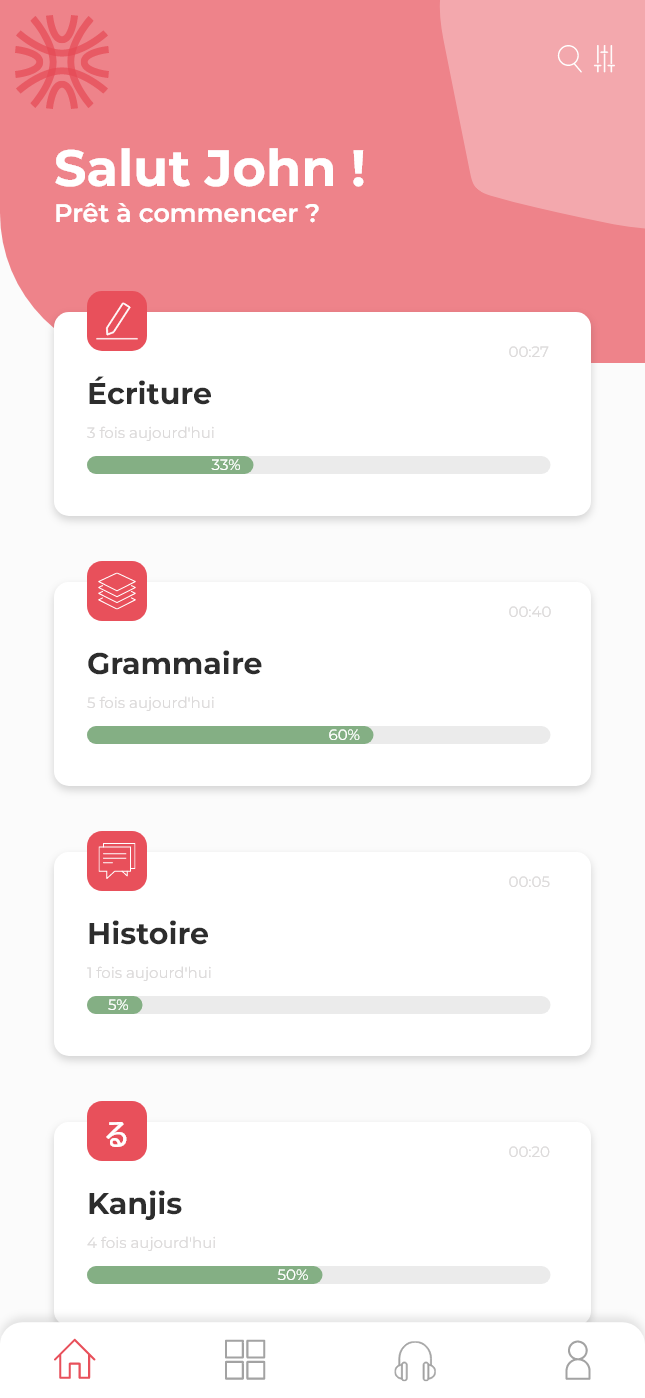Open the Grammaire lesson card
The height and width of the screenshot is (1398, 645).
point(322,684)
